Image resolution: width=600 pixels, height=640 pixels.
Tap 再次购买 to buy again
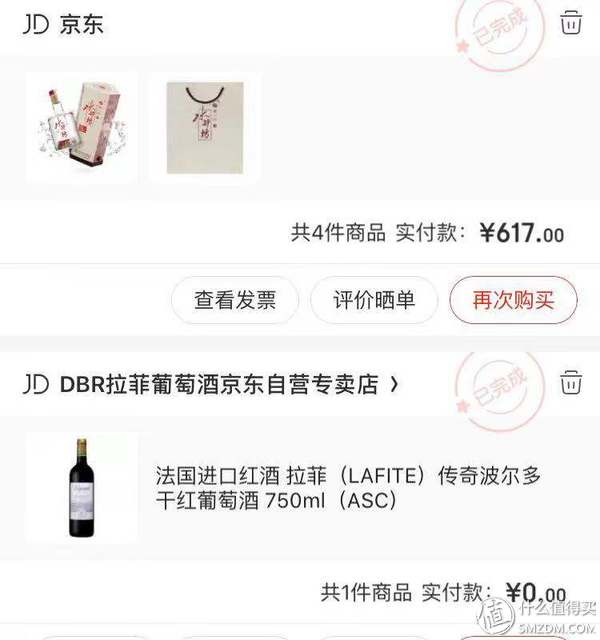coord(513,299)
